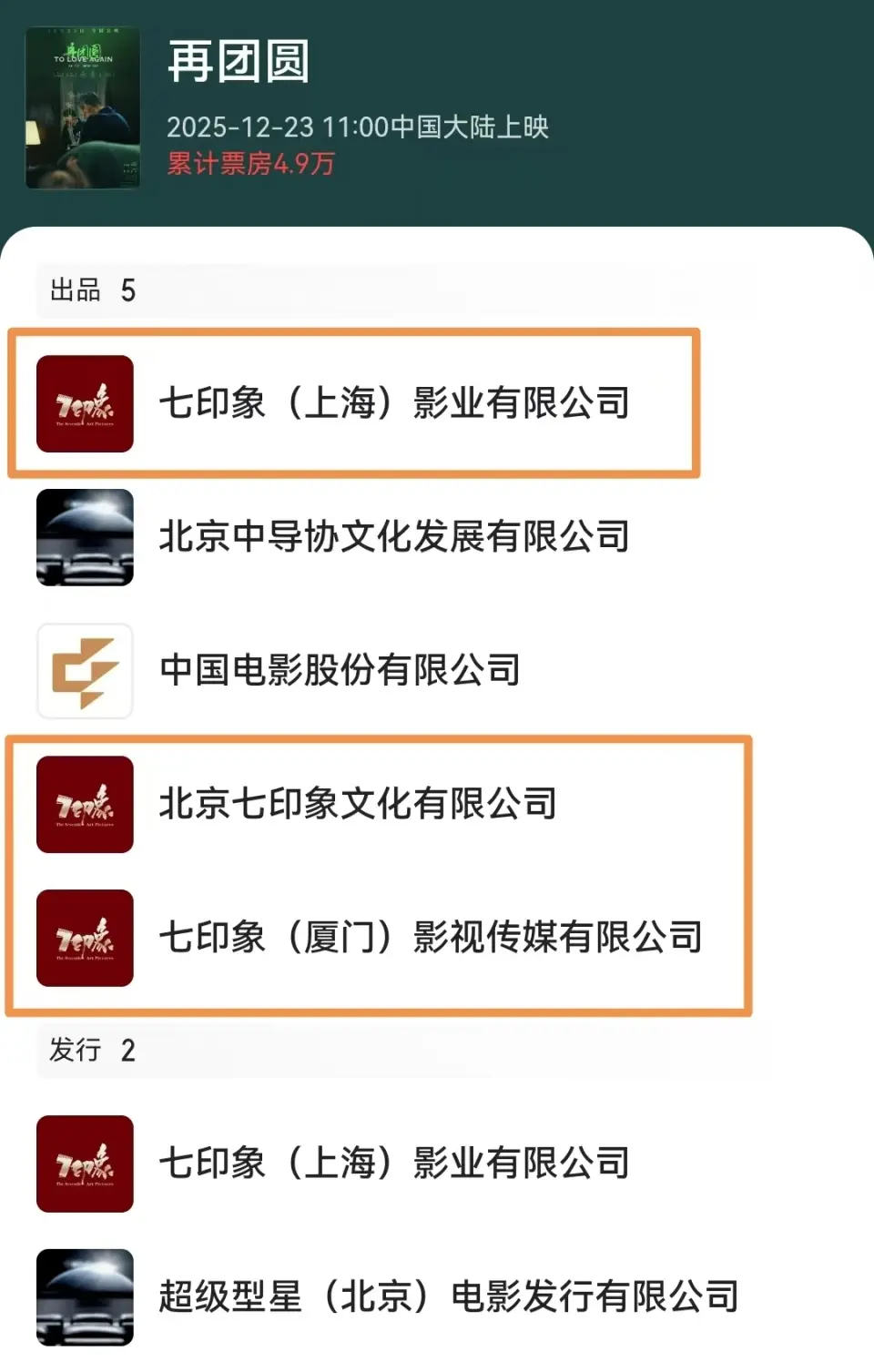Viewport: 874px width, 1372px height.
Task: Open 七印象（上海）影业有限公司 in the 发行 section
Action: 393,1163
